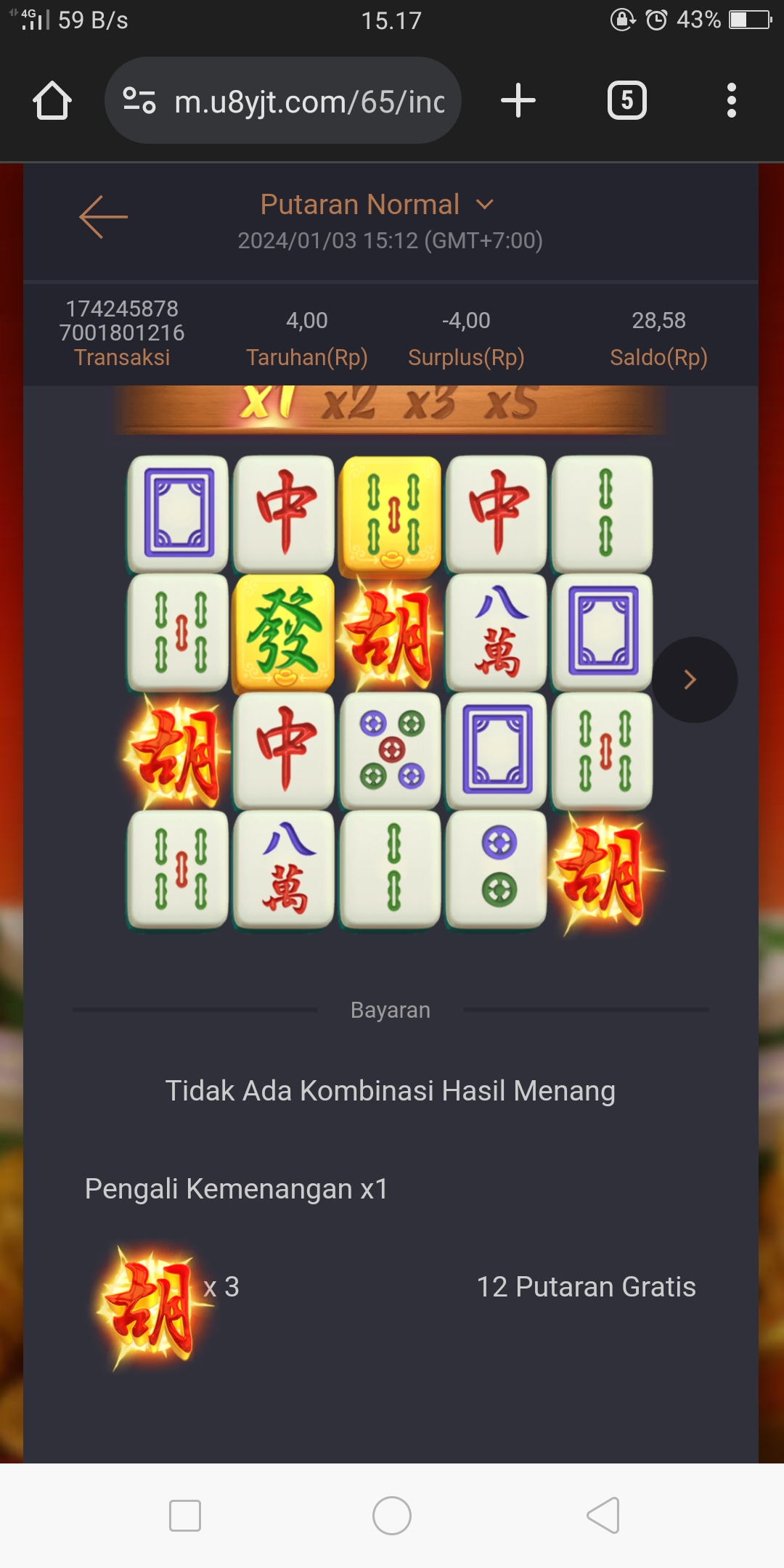The height and width of the screenshot is (1568, 784).
Task: Go back using the orange arrow
Action: (x=103, y=216)
